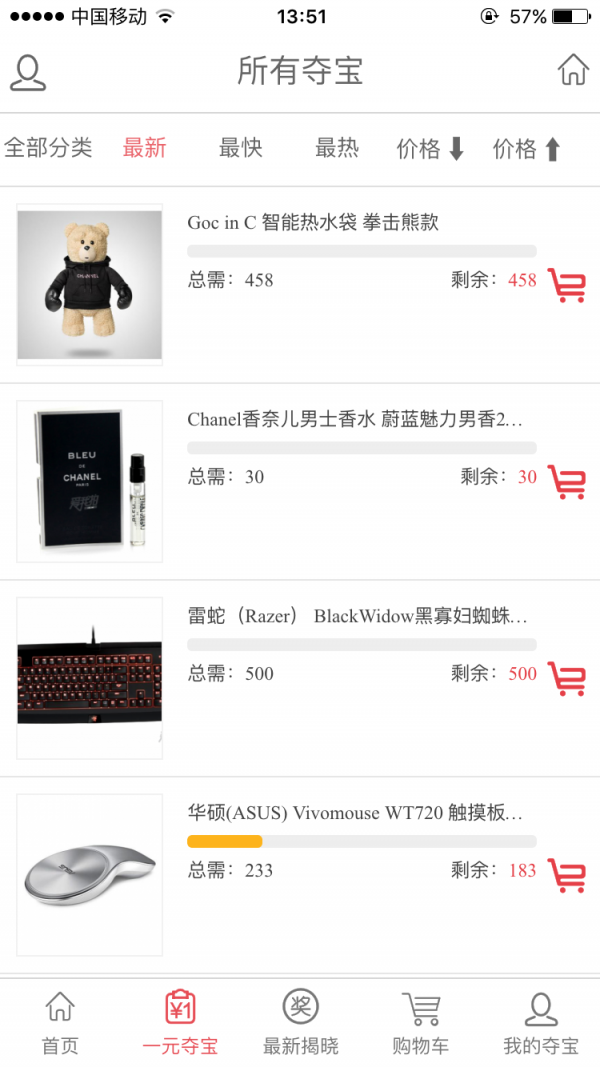The image size is (600, 1067).
Task: View Chanel 香奈儿男士香水 details
Action: coord(354,420)
